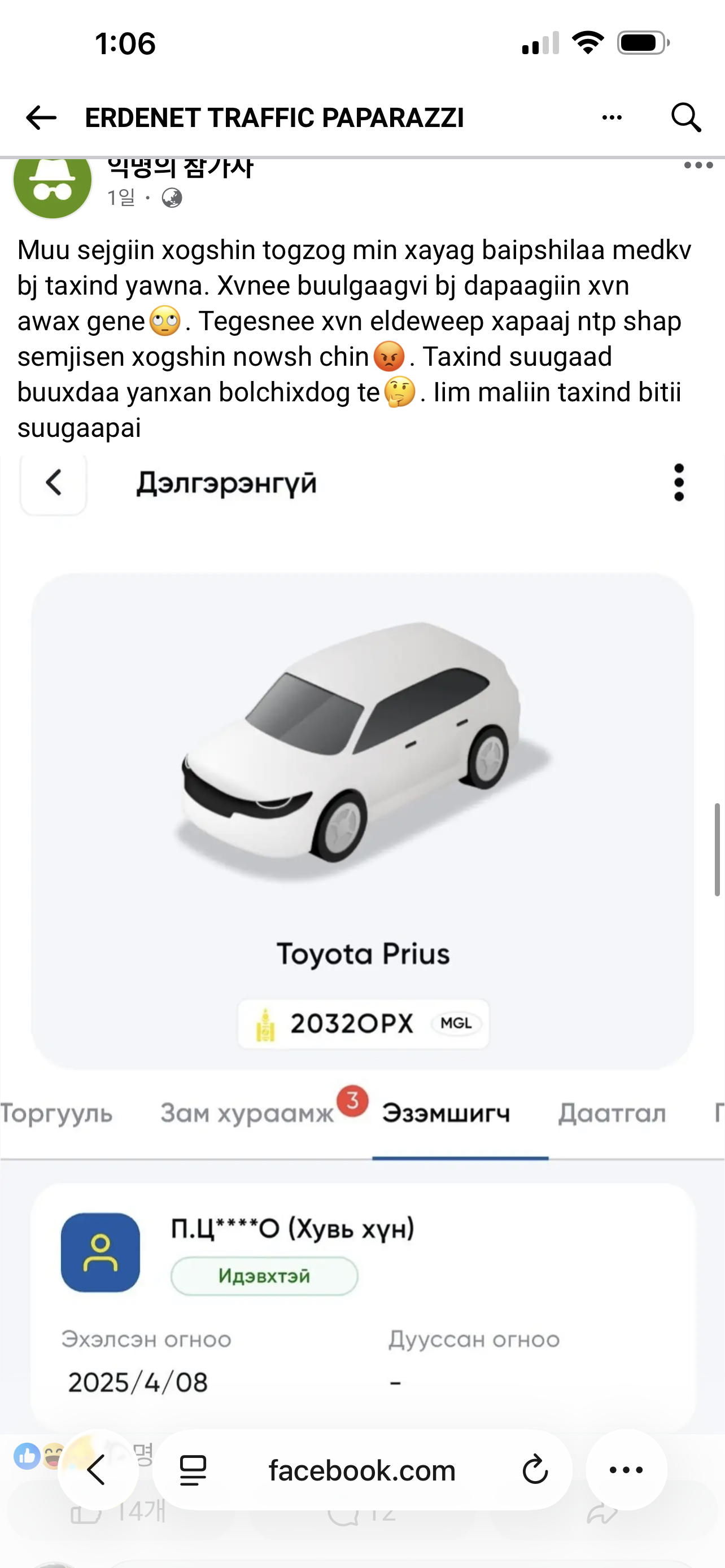Search within ERDENET TRAFFIC PAPARAZZI
The height and width of the screenshot is (1568, 725).
[x=686, y=117]
